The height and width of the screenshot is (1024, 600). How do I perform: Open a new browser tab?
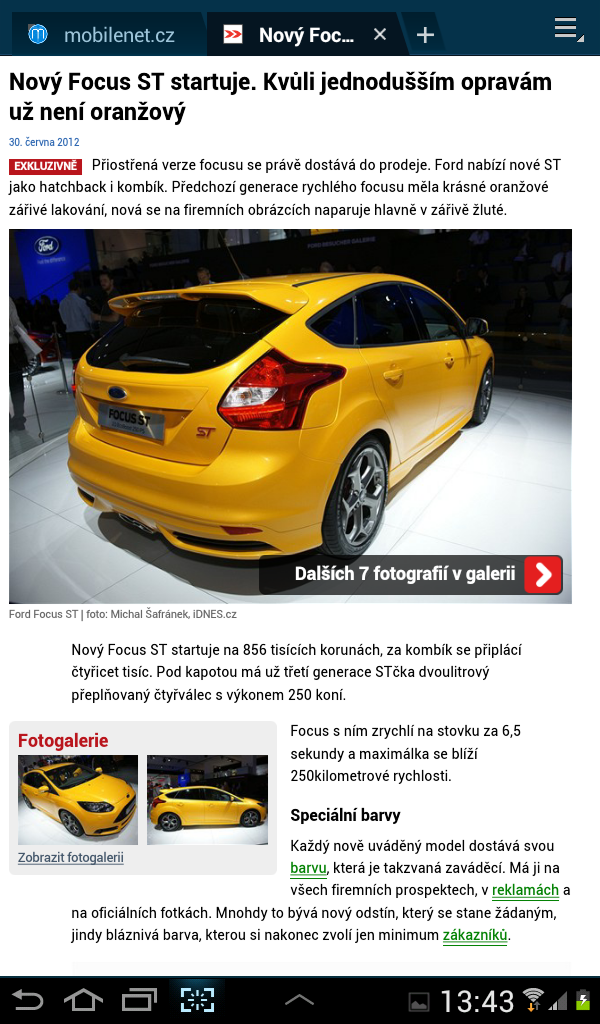point(425,35)
